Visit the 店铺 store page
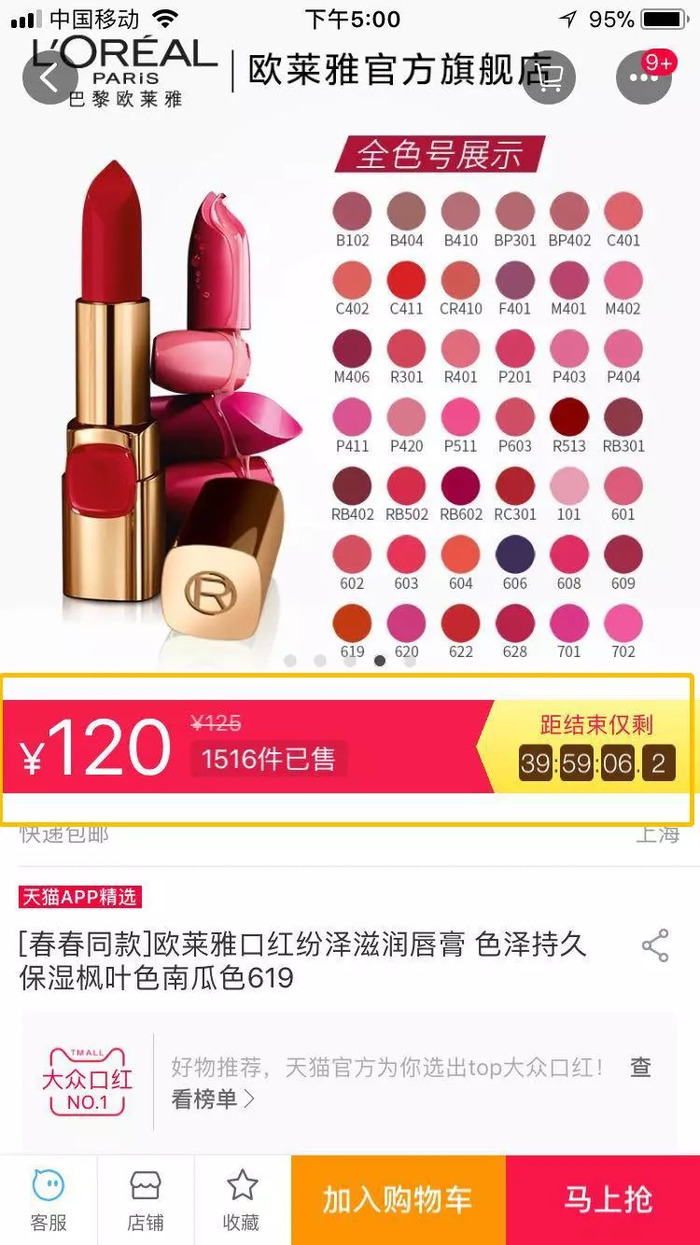700x1245 pixels. click(145, 1200)
